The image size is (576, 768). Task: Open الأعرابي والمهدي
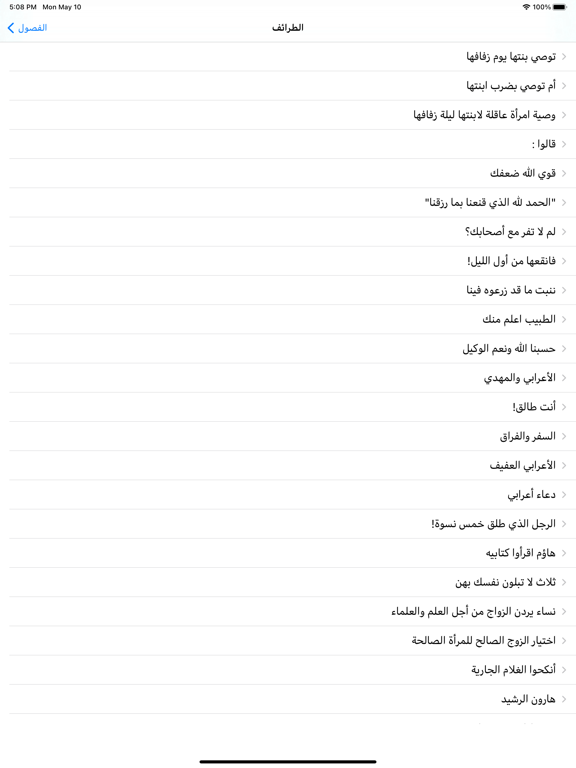pyautogui.click(x=288, y=378)
